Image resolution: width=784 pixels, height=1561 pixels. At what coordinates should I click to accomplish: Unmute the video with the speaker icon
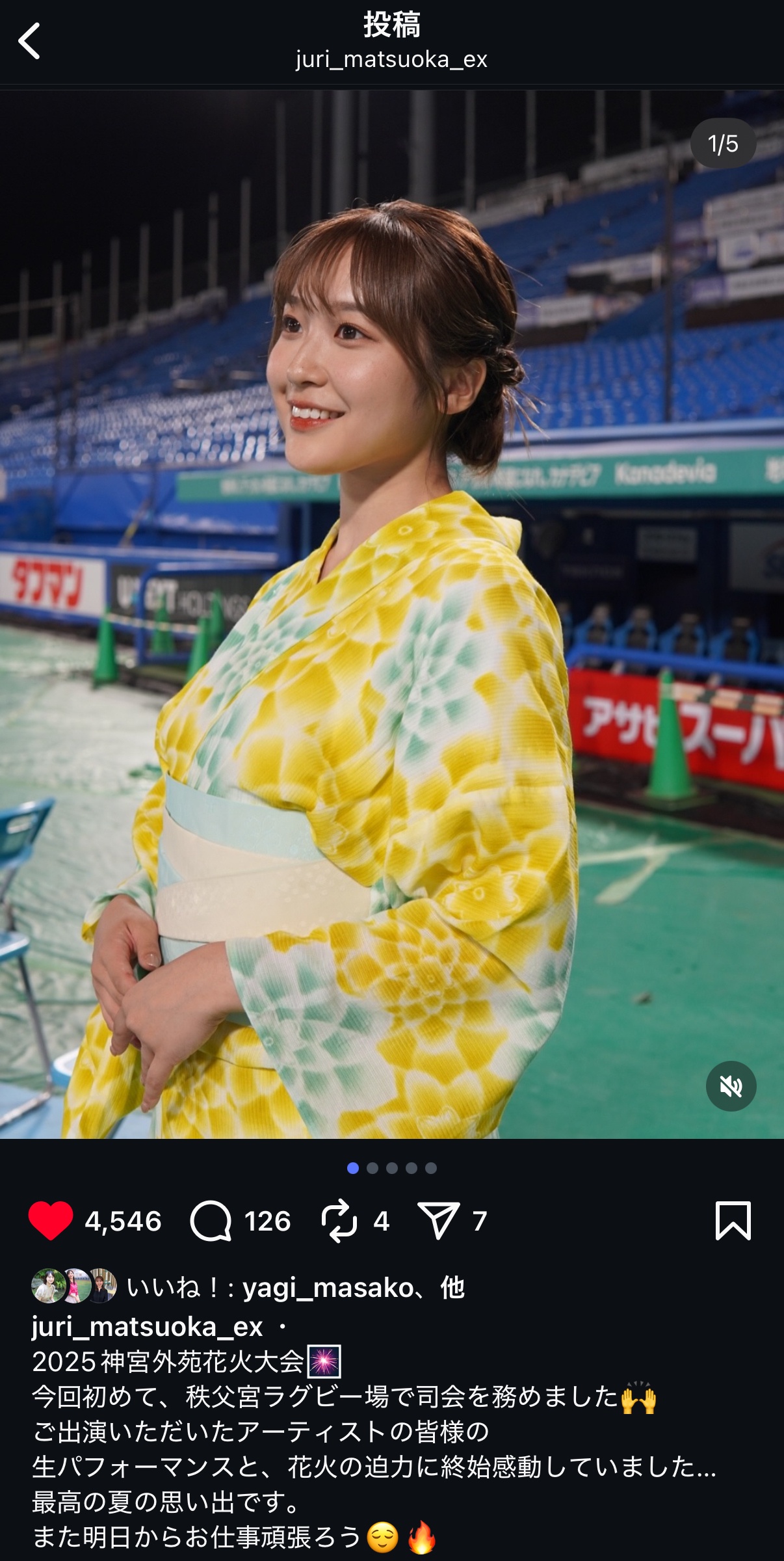731,1086
